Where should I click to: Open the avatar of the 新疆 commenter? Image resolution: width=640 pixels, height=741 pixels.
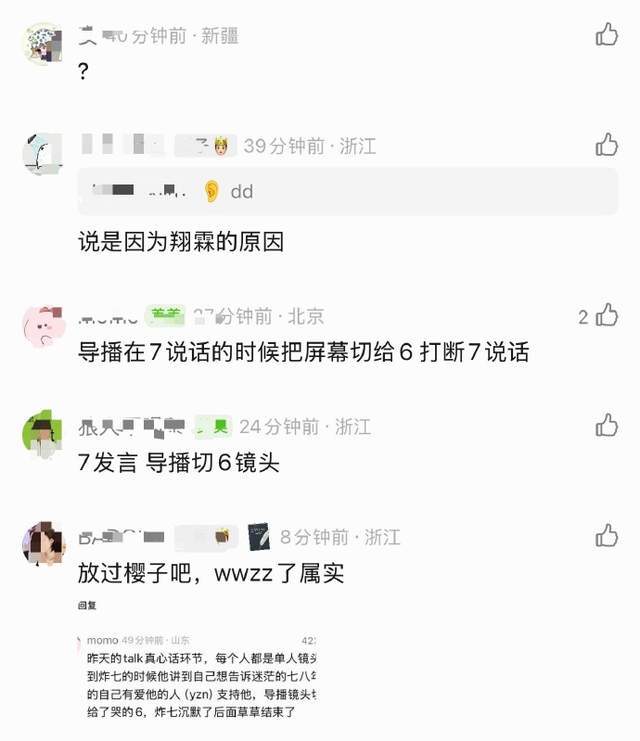[43, 43]
